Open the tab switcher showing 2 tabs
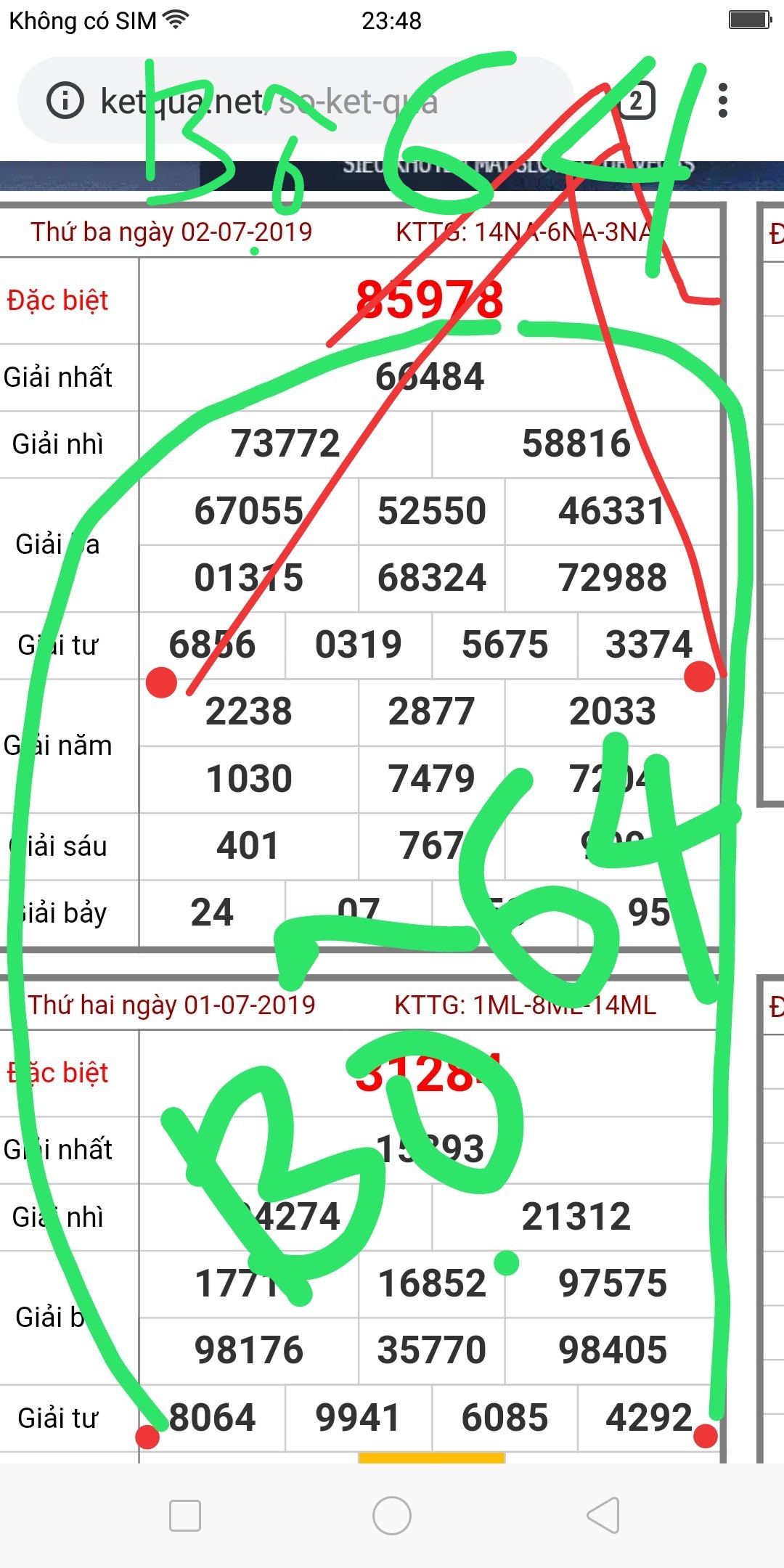The width and height of the screenshot is (784, 1568). pos(637,101)
